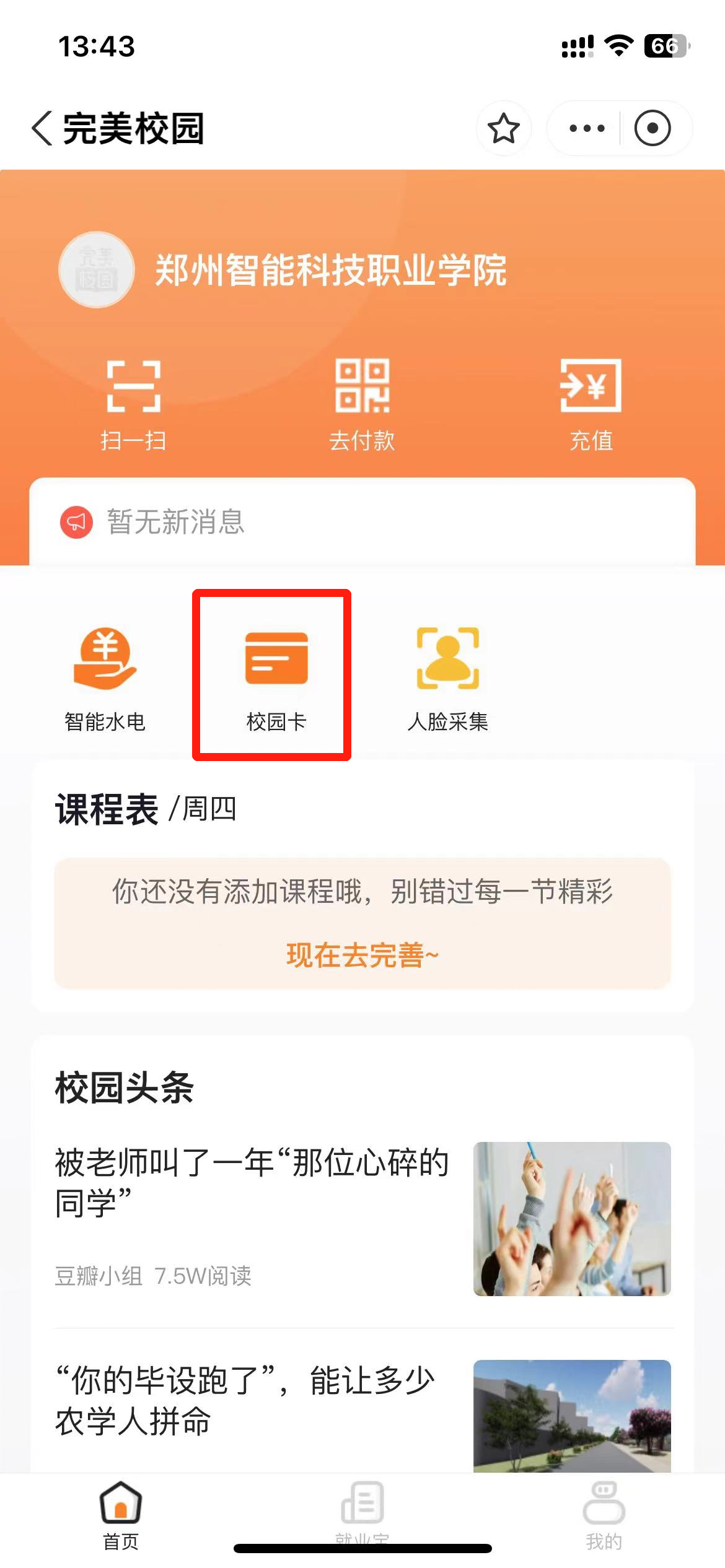Open 充值 recharge
This screenshot has width=725, height=1568.
[591, 403]
